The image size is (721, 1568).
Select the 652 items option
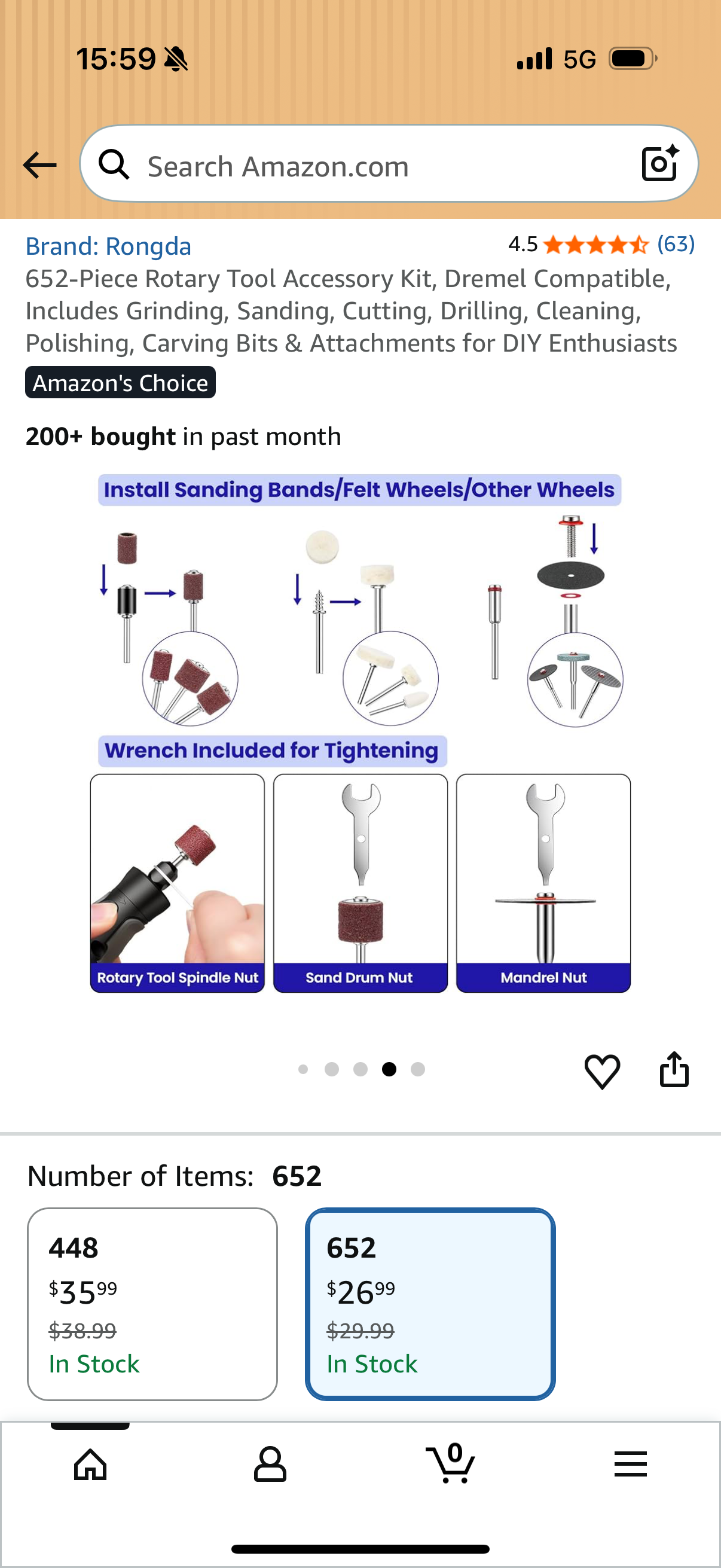(x=430, y=1304)
